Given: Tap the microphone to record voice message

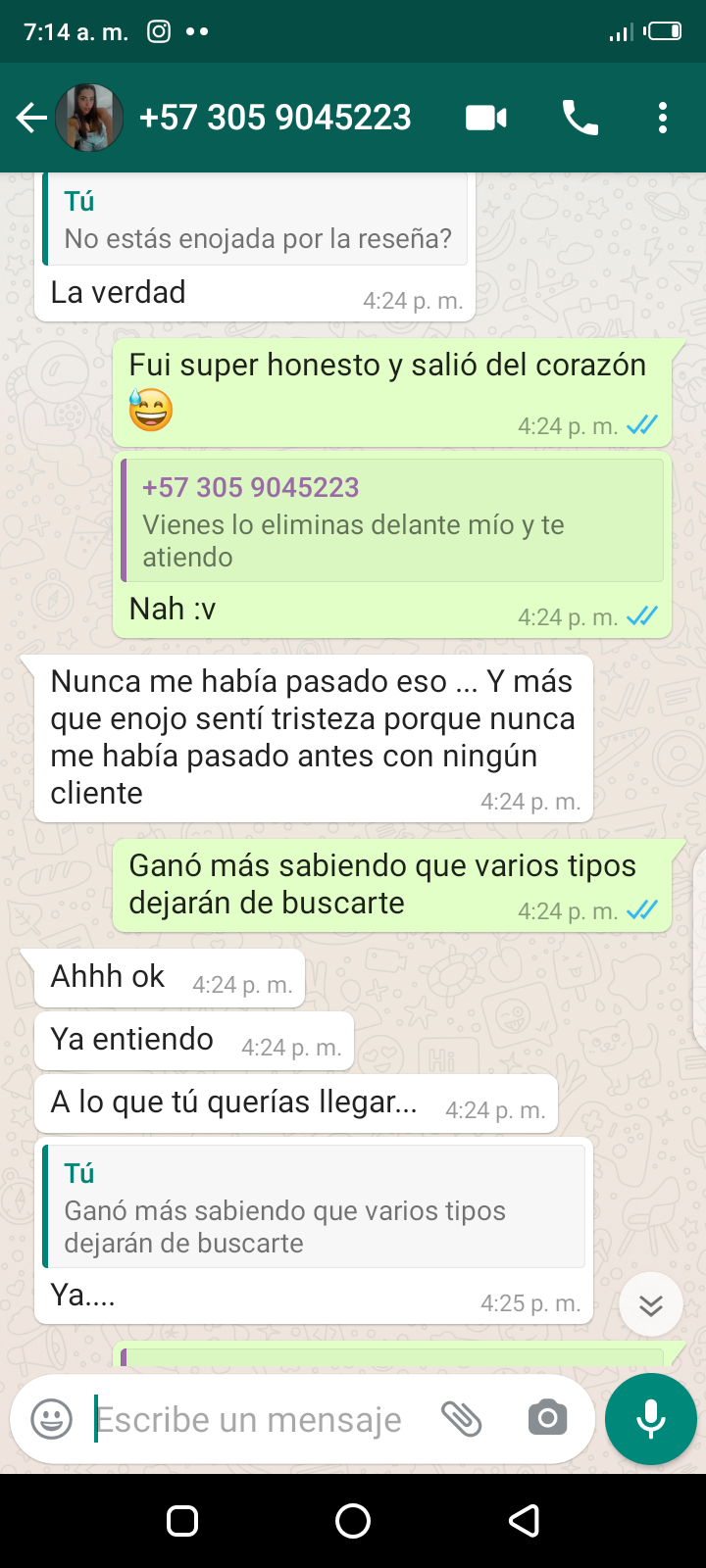Looking at the screenshot, I should (651, 1419).
